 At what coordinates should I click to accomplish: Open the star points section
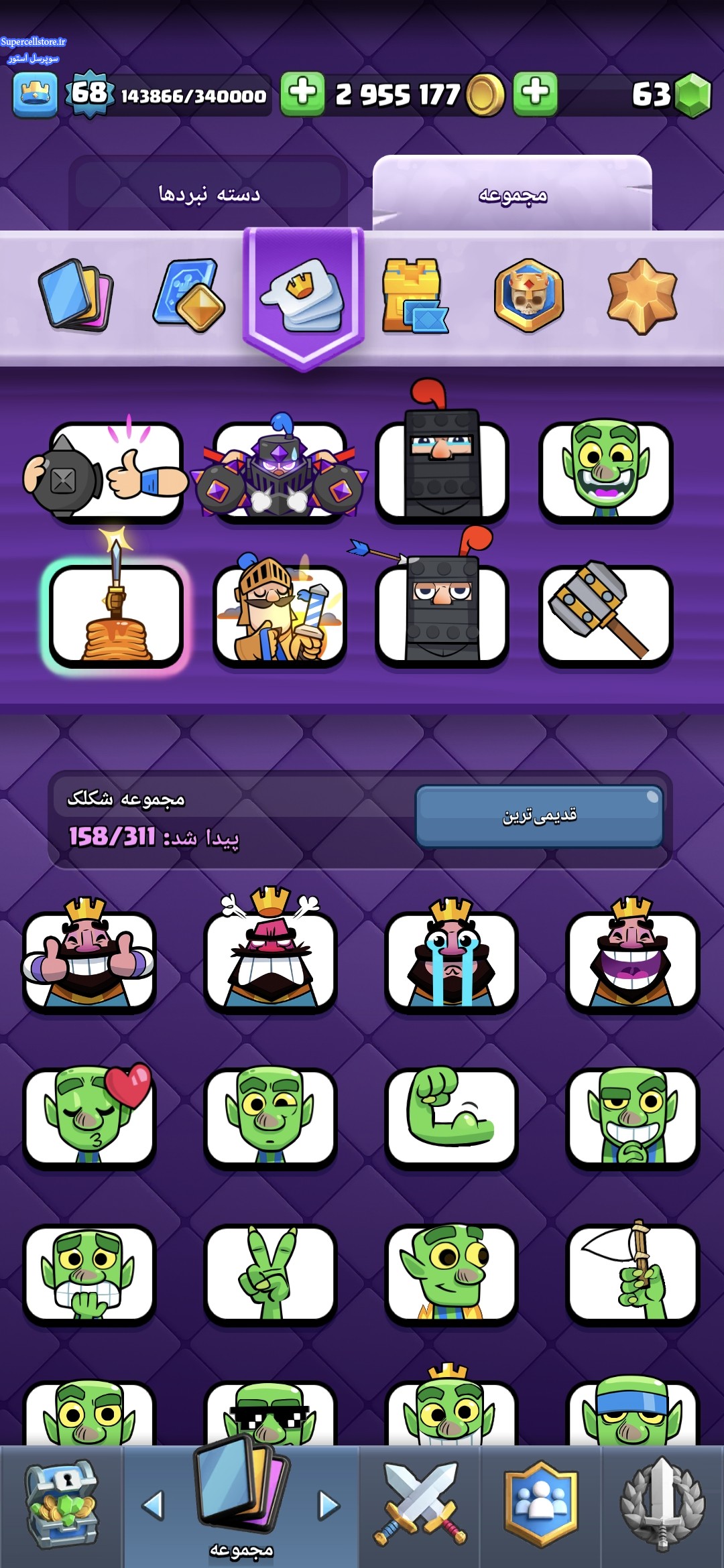click(x=642, y=296)
